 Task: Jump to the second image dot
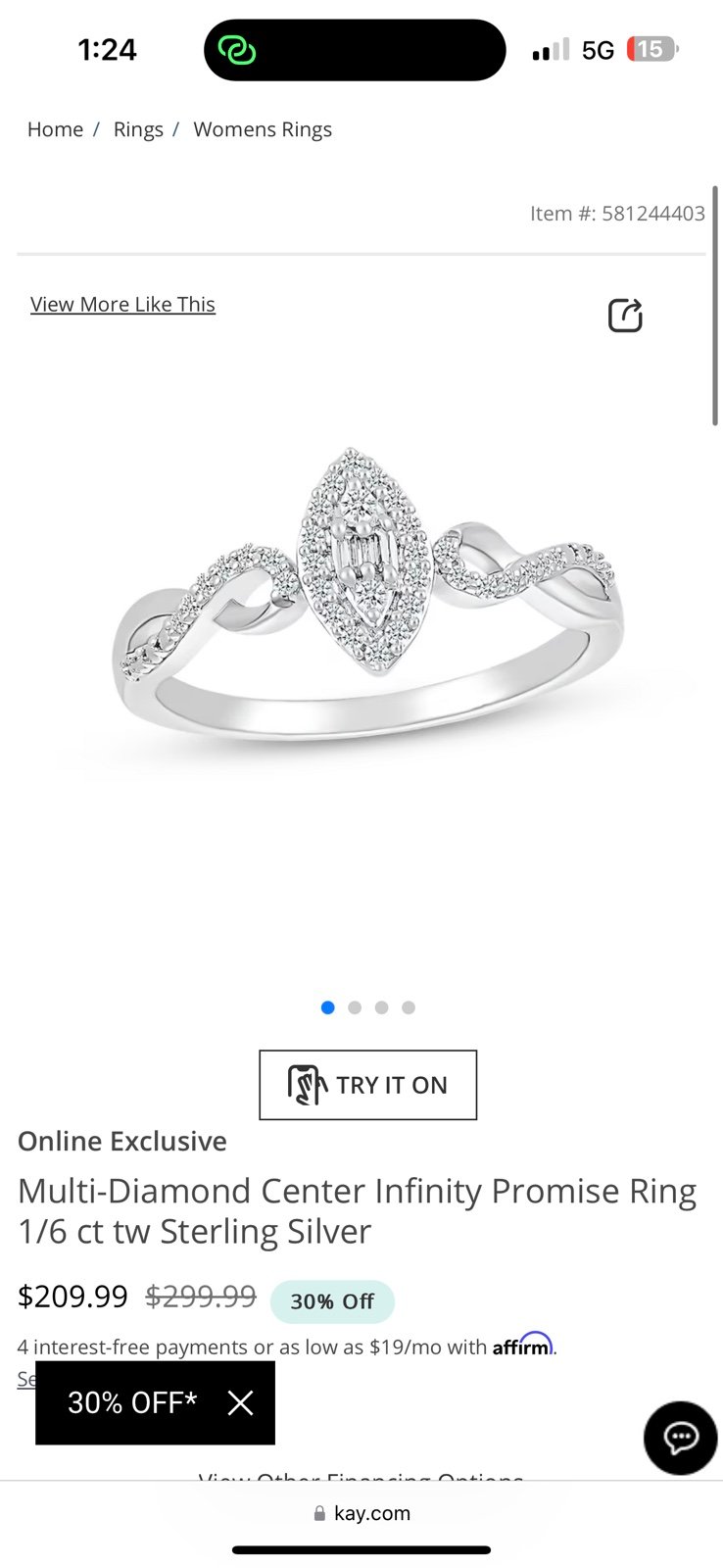[x=355, y=1007]
